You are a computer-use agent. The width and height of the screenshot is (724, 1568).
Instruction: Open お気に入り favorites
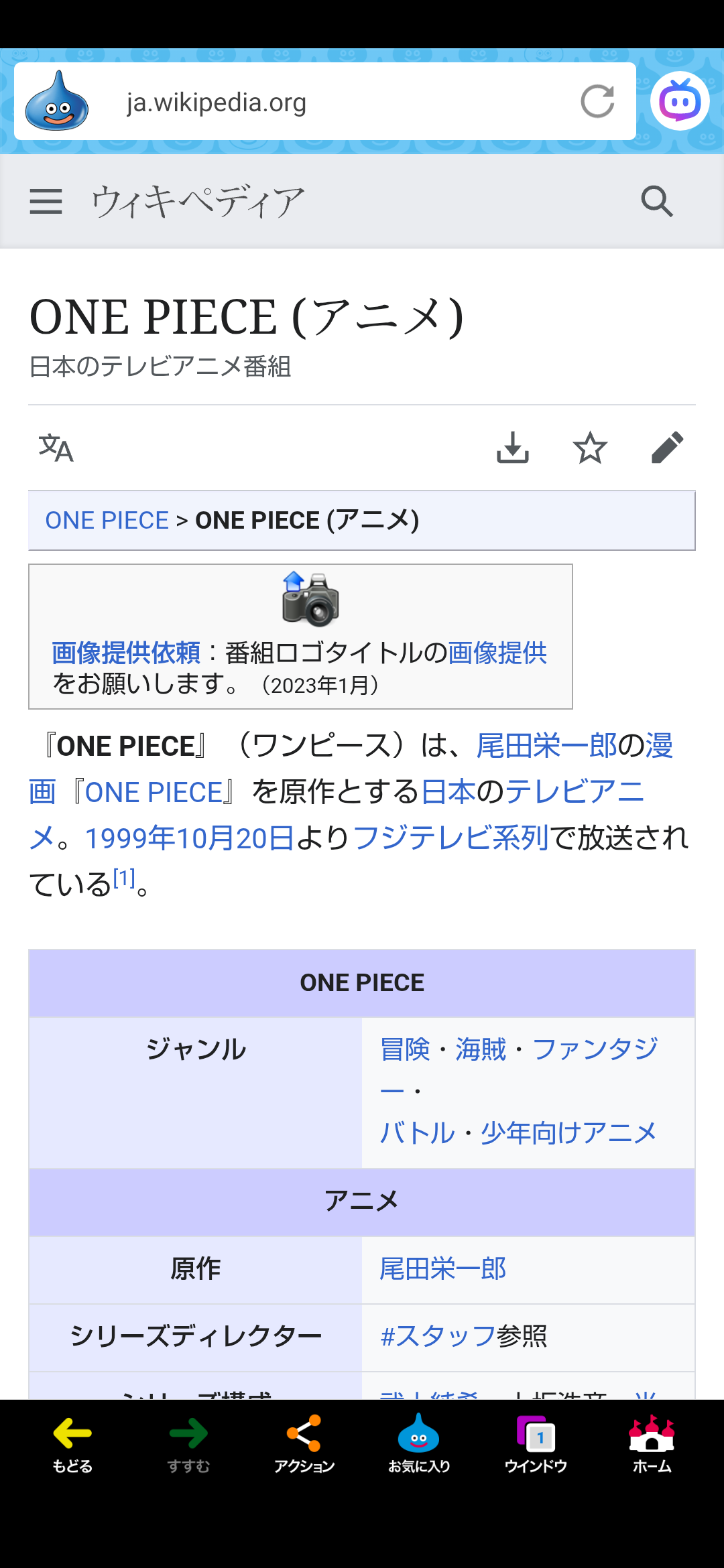click(419, 1445)
